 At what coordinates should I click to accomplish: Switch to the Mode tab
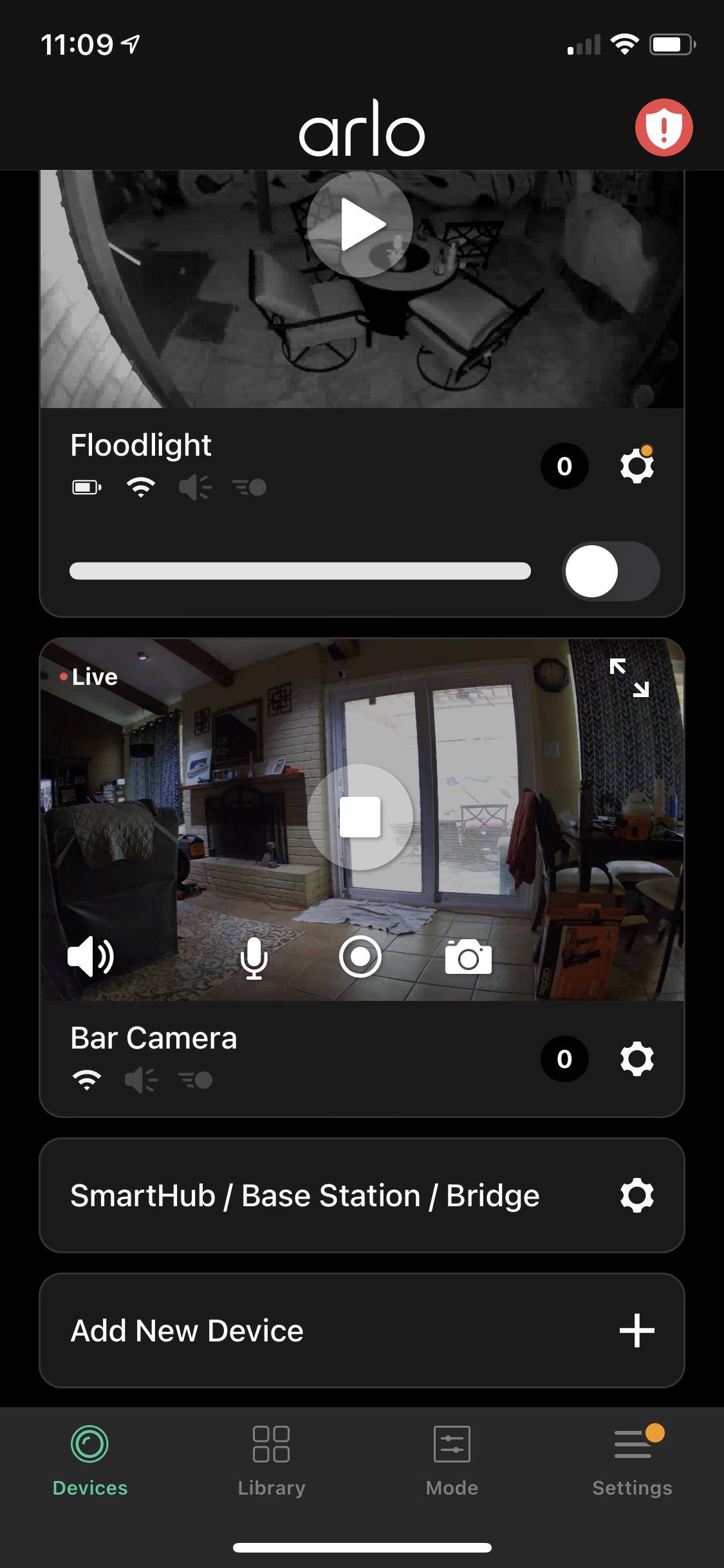[452, 1460]
